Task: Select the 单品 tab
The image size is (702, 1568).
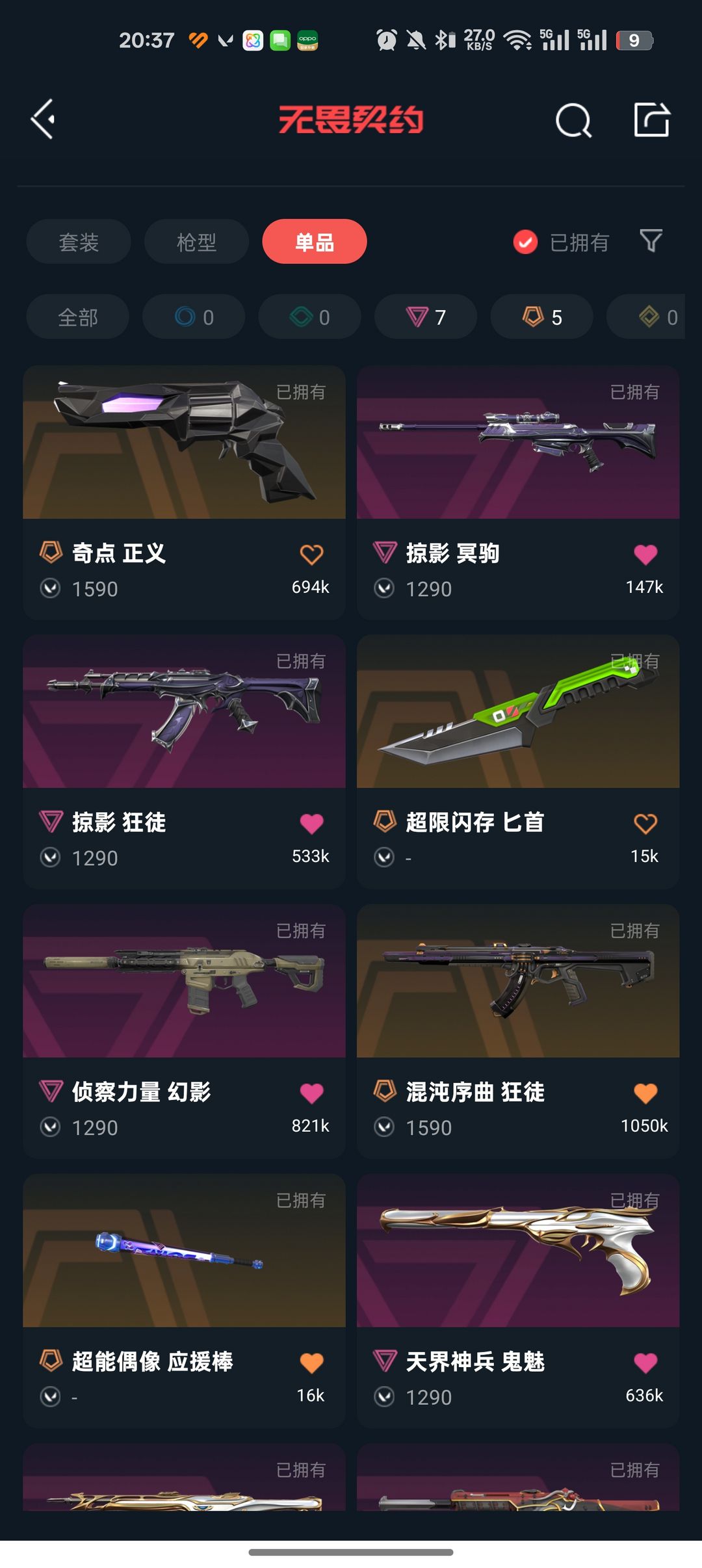Action: [x=315, y=242]
